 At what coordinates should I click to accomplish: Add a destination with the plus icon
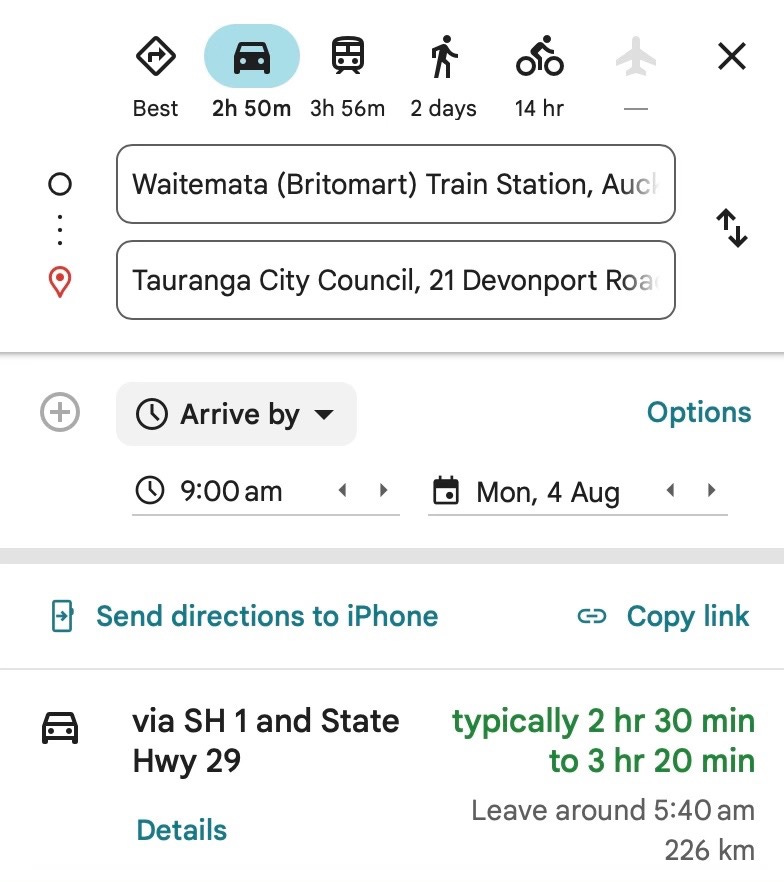[60, 412]
